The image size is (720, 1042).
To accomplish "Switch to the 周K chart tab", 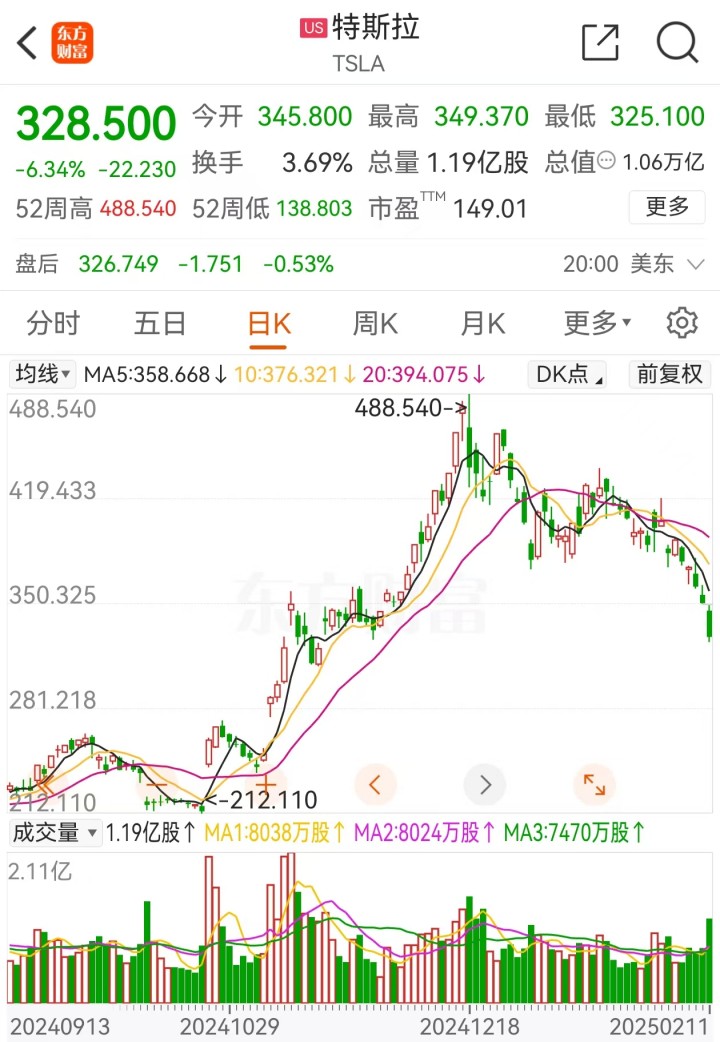I will tap(375, 324).
